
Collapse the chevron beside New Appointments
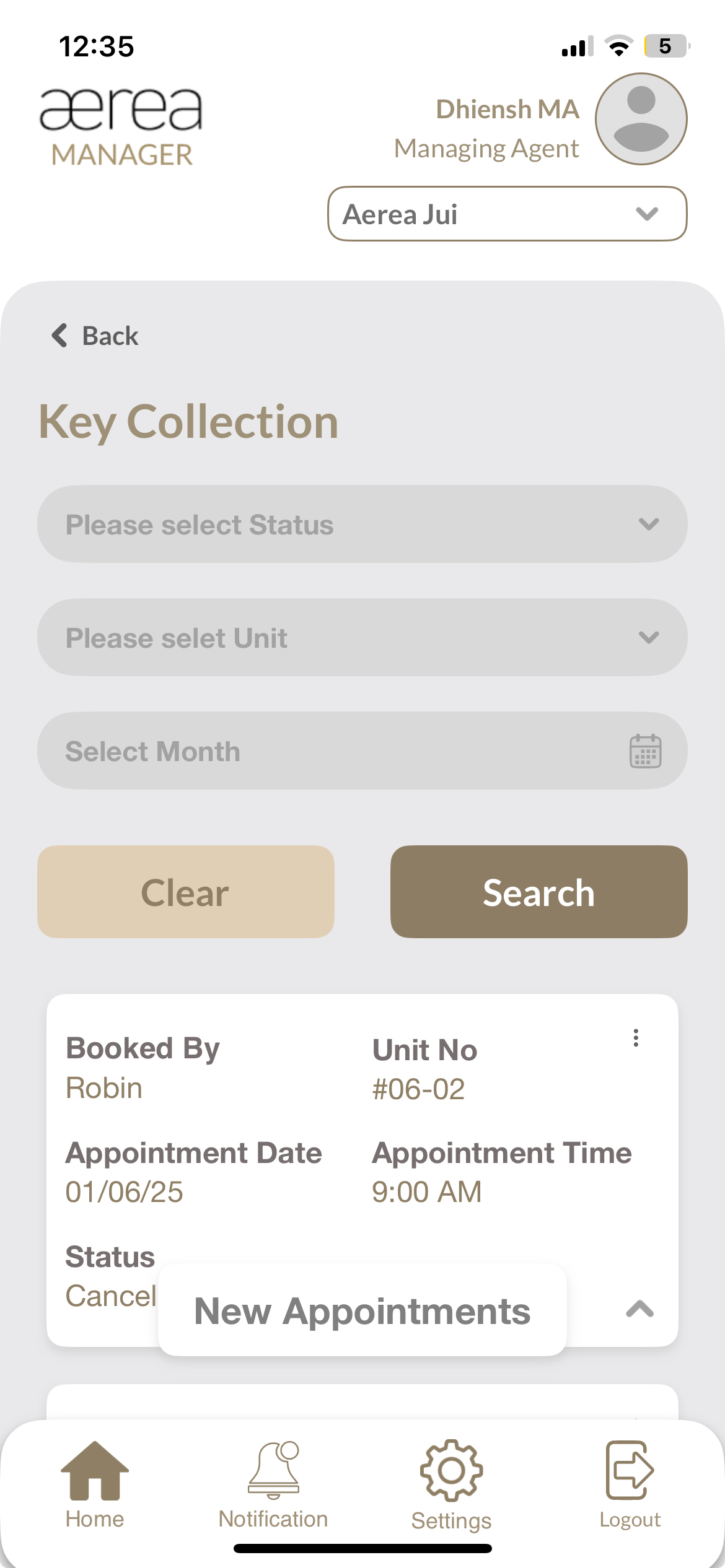pyautogui.click(x=639, y=1309)
